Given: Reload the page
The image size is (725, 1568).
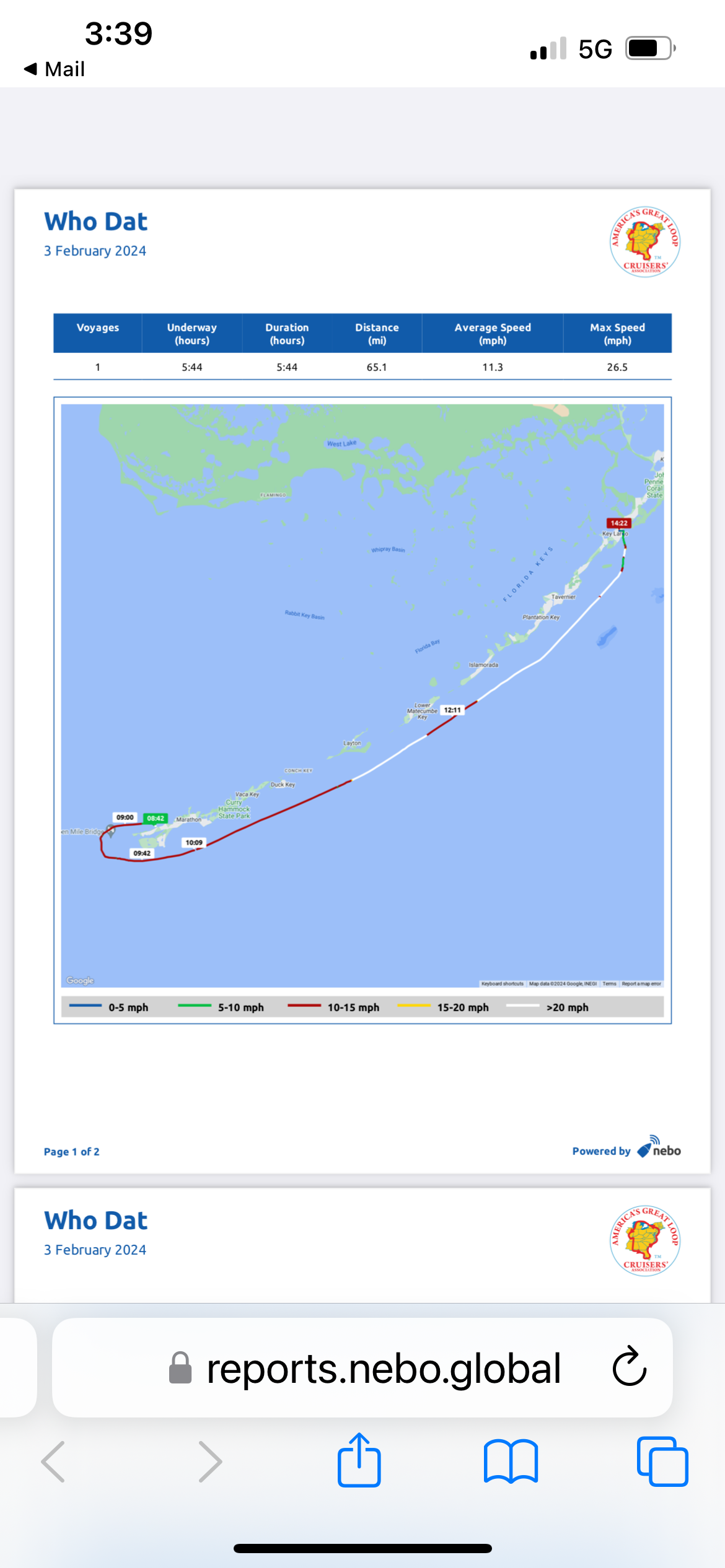Looking at the screenshot, I should click(x=629, y=1367).
